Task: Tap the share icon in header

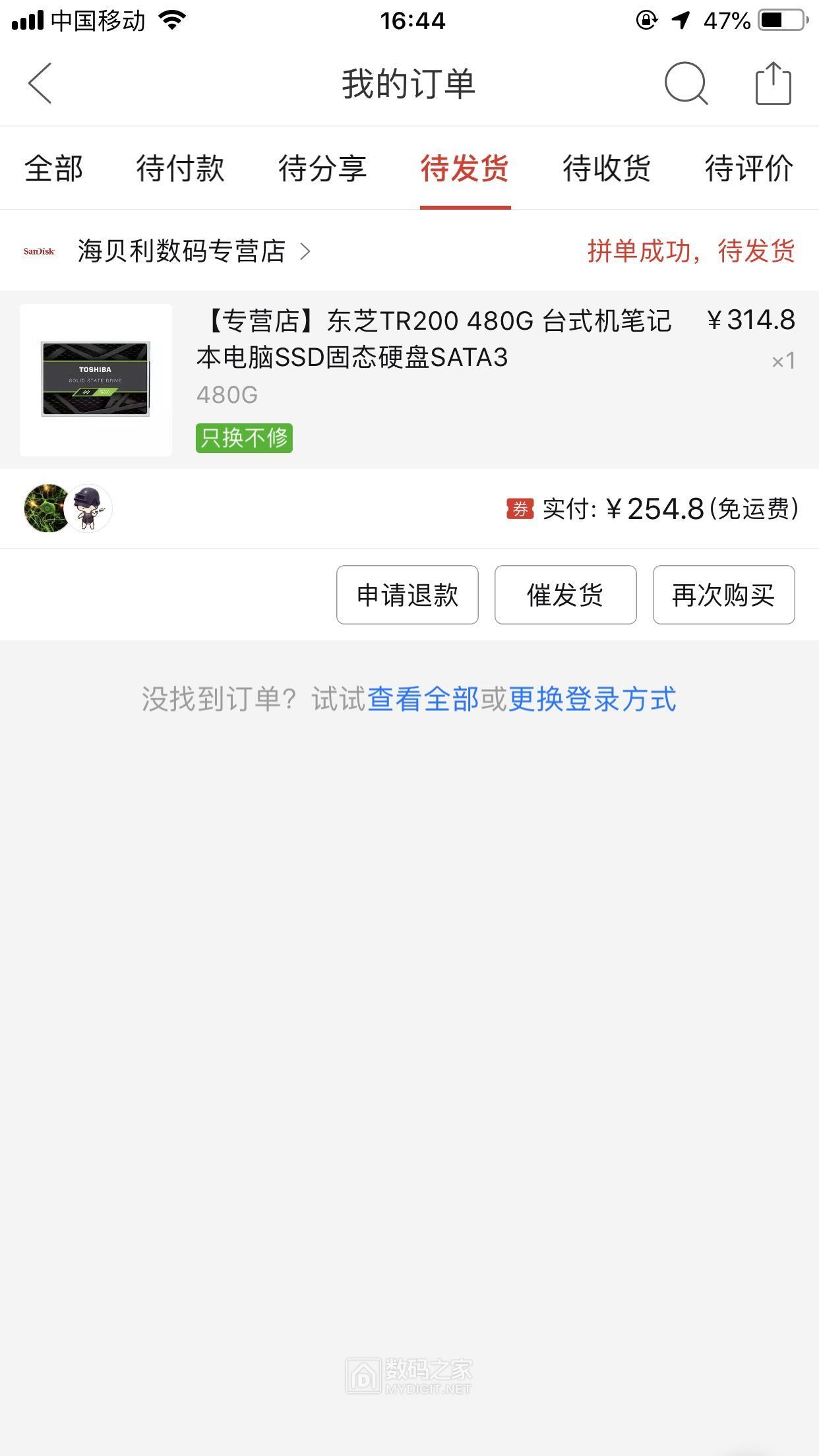Action: [x=772, y=84]
